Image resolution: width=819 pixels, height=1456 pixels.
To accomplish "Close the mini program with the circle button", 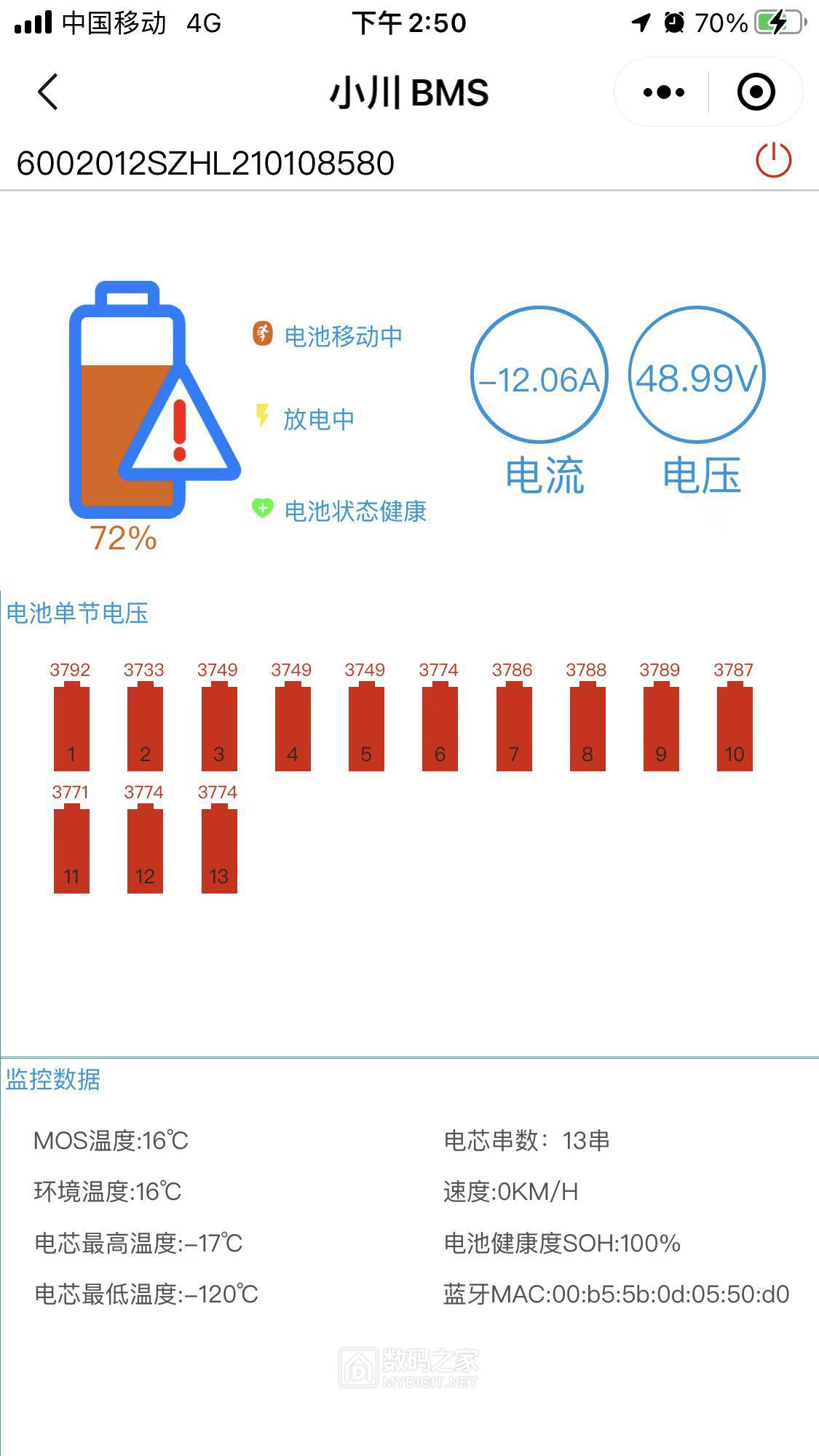I will 756,92.
